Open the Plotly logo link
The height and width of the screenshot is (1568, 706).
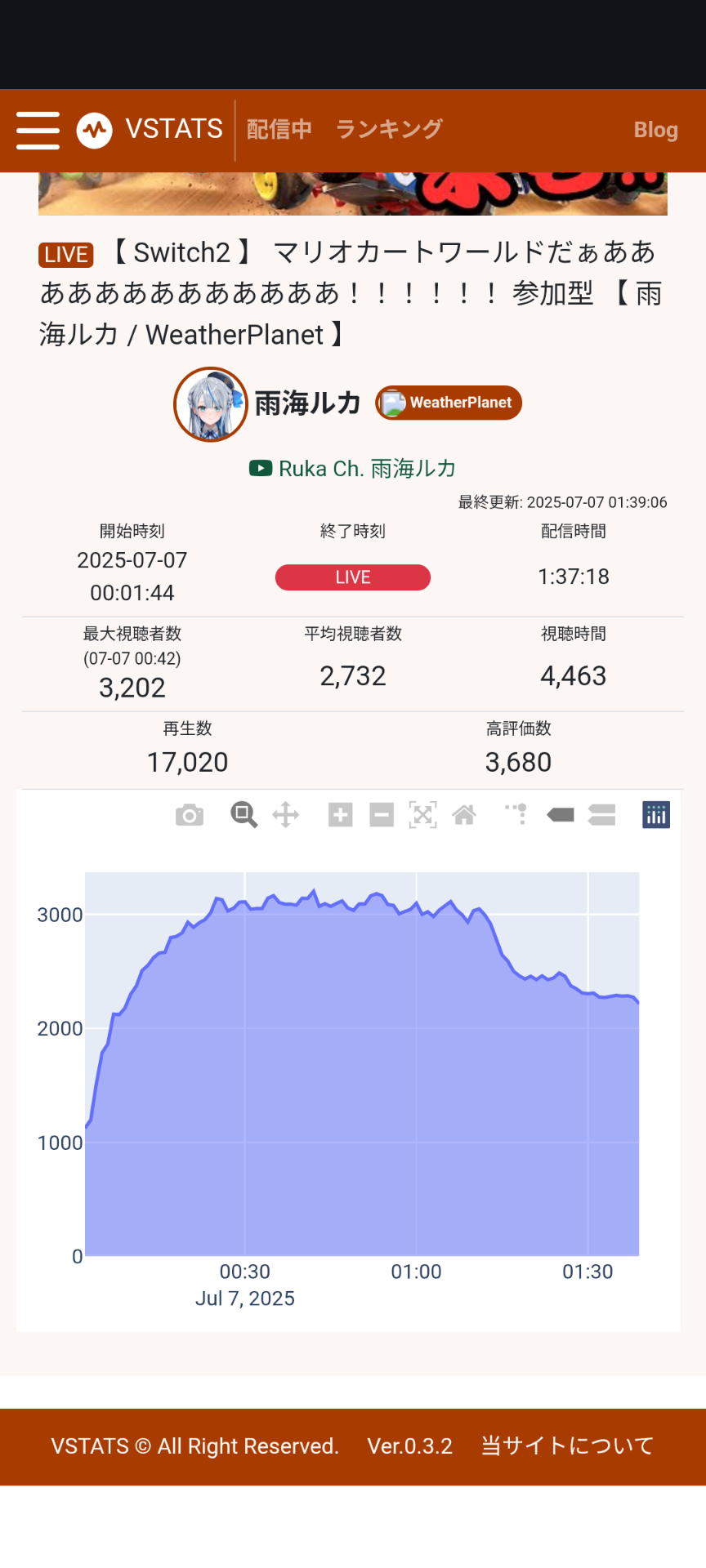[x=656, y=815]
